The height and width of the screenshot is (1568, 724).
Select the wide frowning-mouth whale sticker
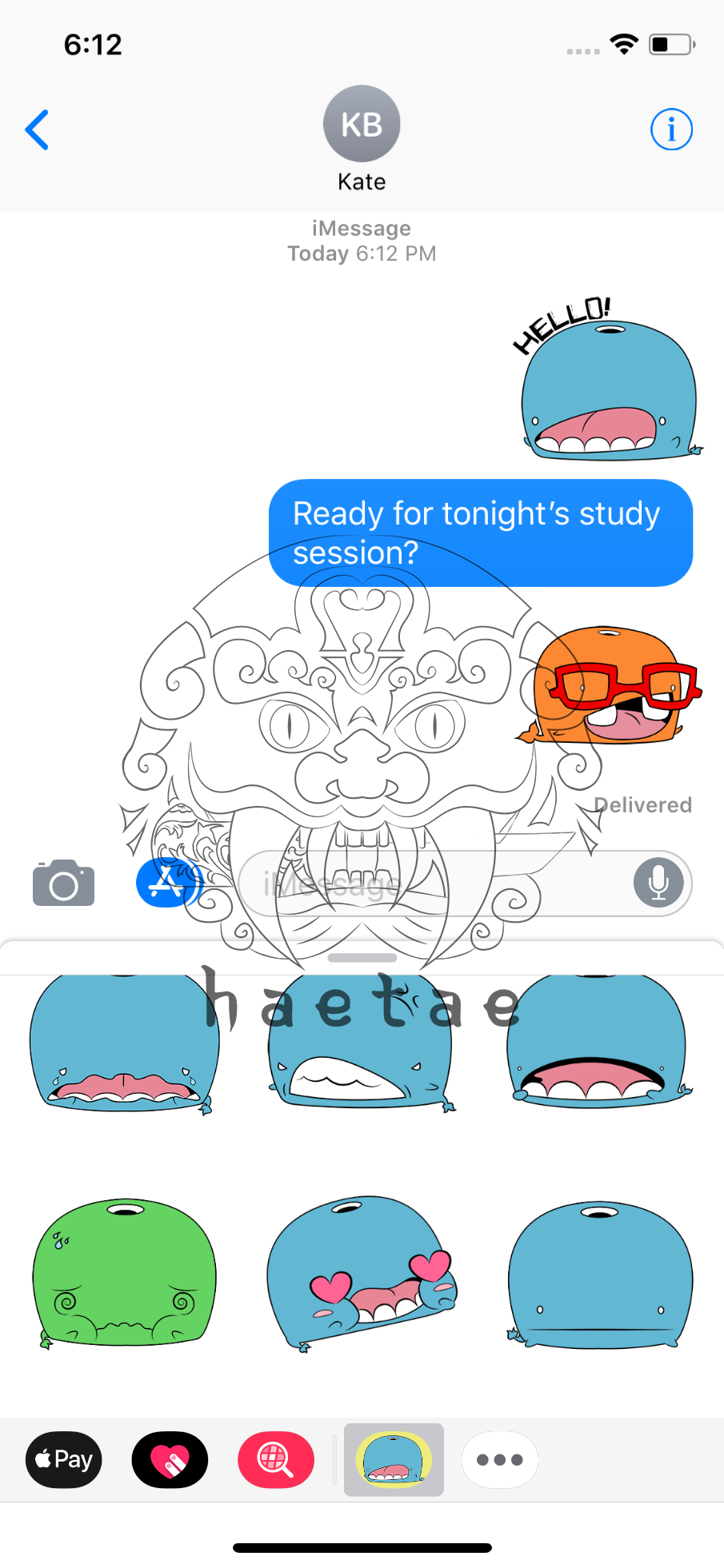tap(600, 1041)
